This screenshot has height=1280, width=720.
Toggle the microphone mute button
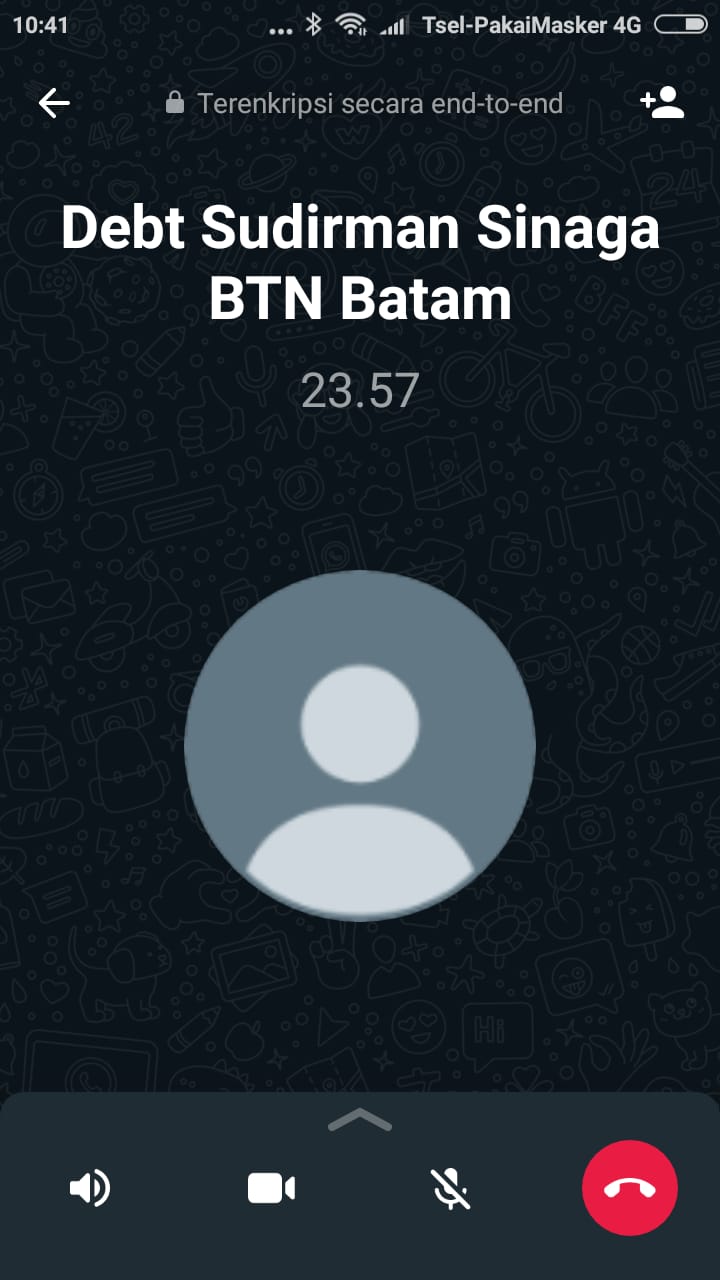[x=451, y=1188]
